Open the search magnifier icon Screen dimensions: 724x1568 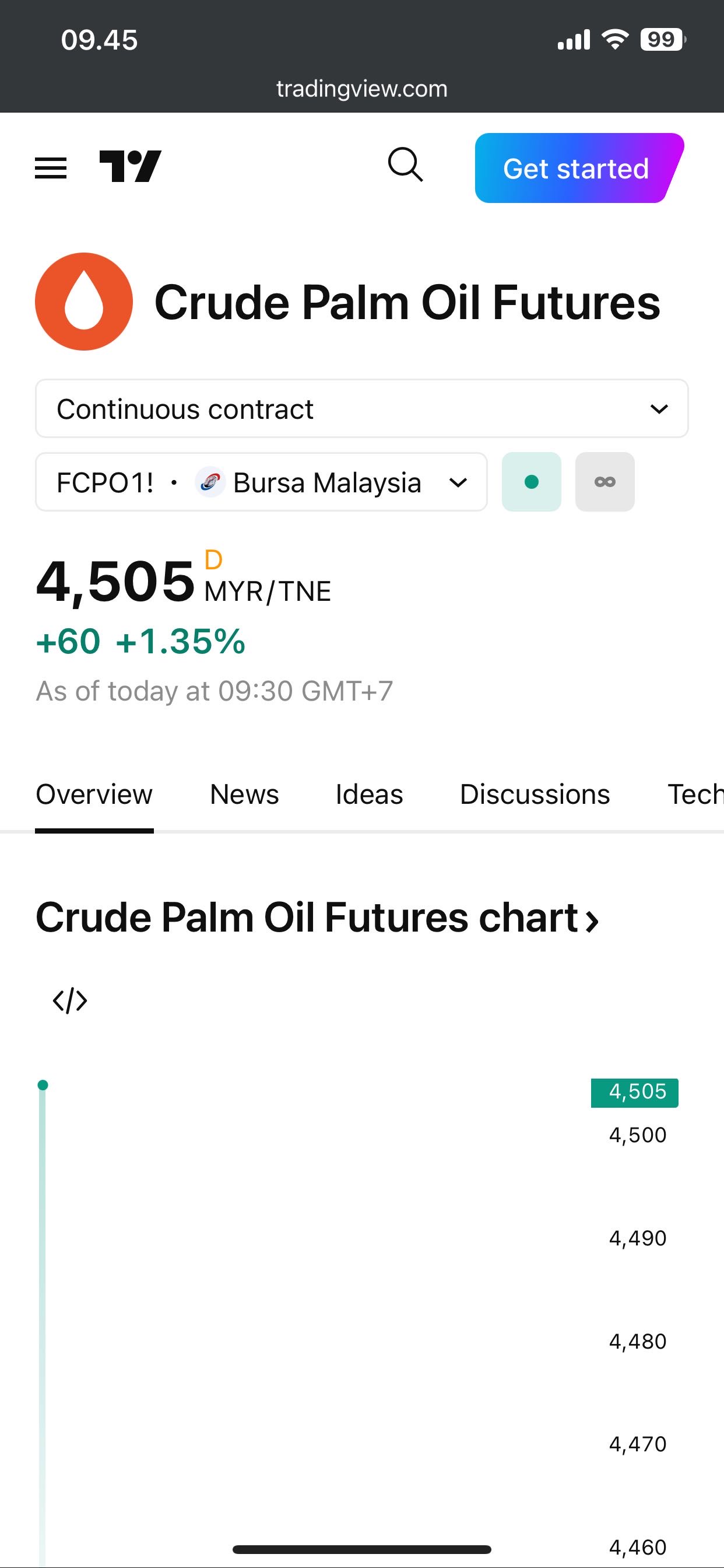[405, 164]
